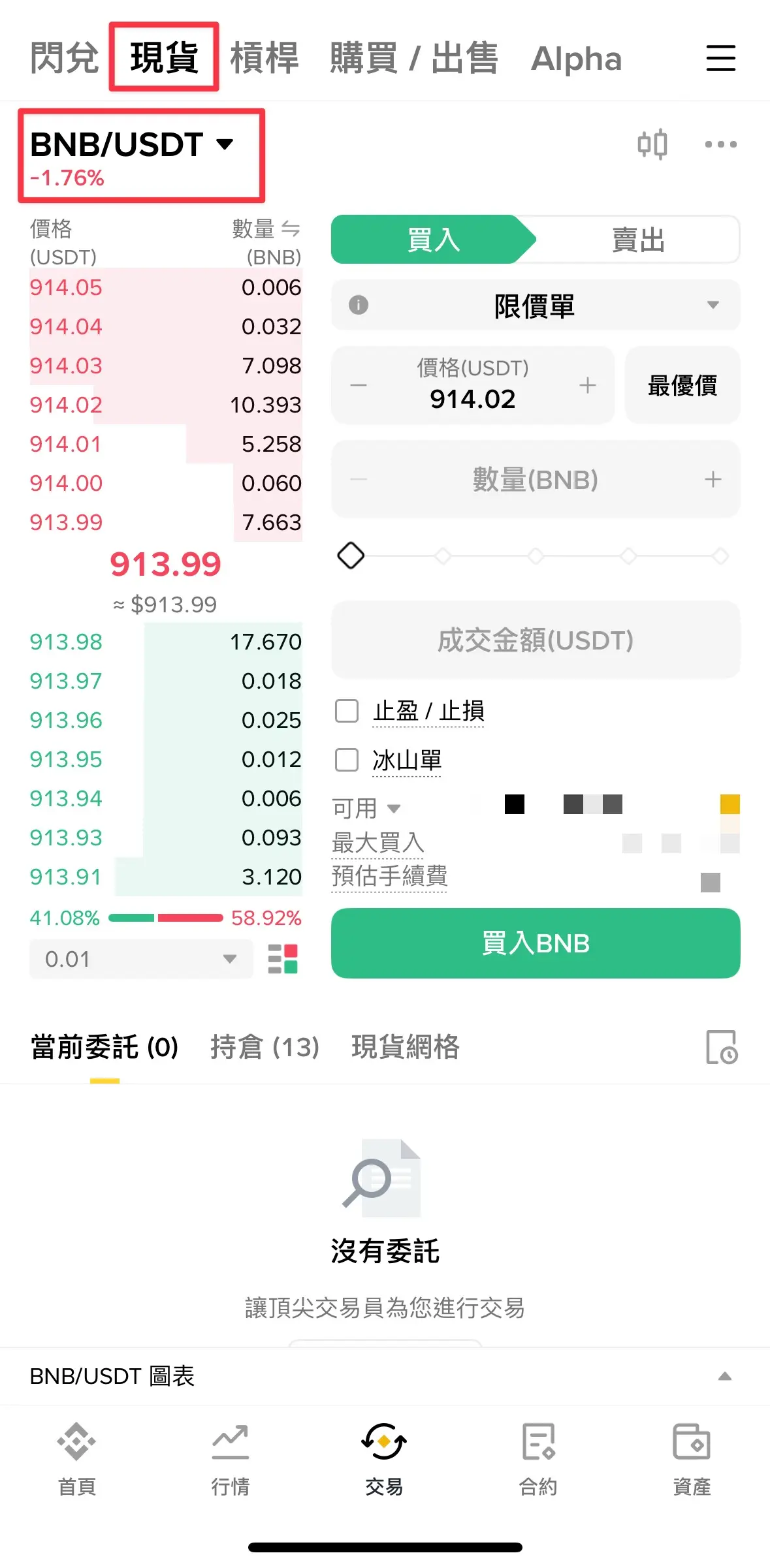This screenshot has width=770, height=1568.
Task: Check the 冰山單 iceberg order box
Action: point(347,760)
